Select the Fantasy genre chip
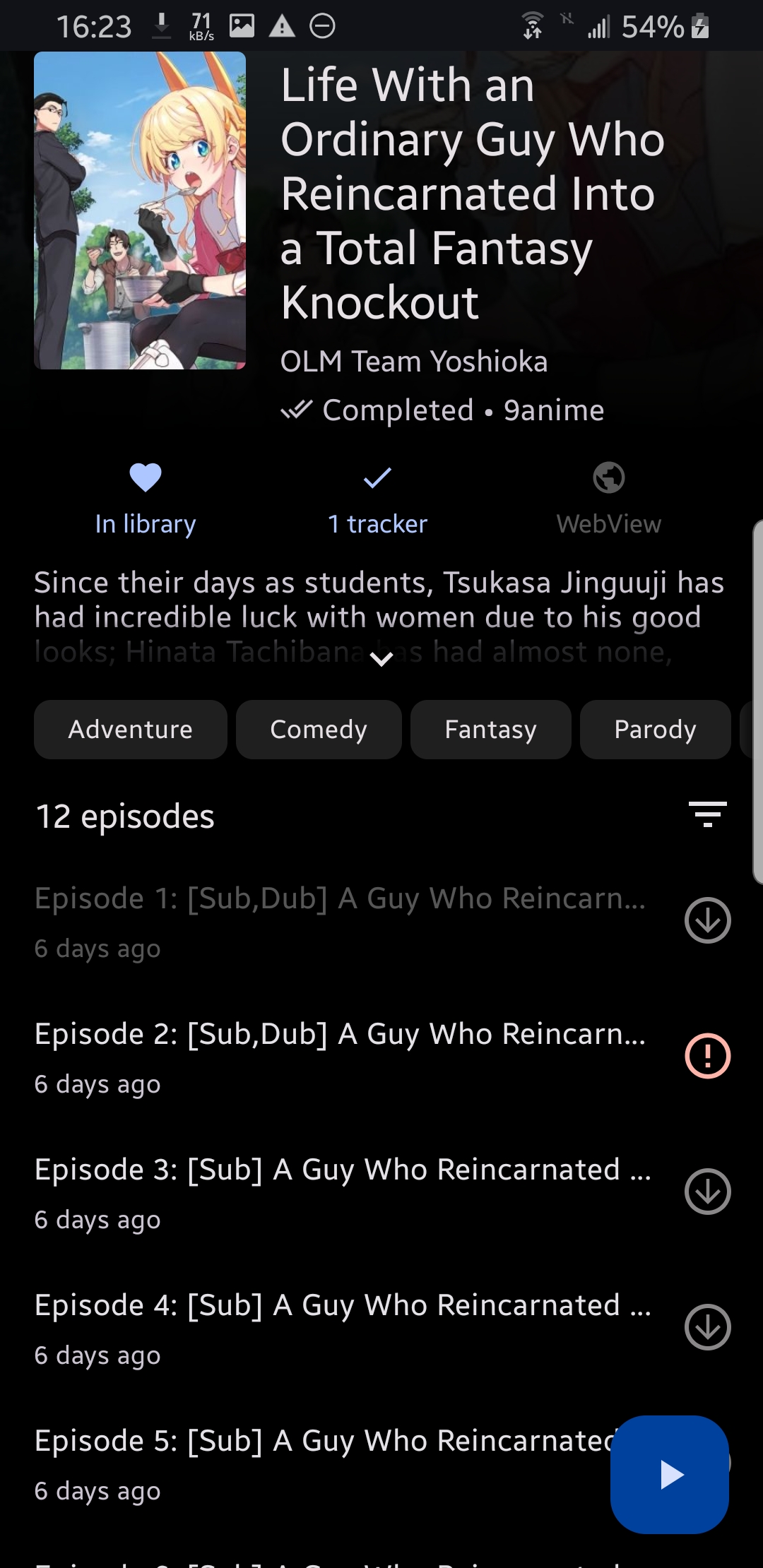Image resolution: width=763 pixels, height=1568 pixels. tap(490, 730)
